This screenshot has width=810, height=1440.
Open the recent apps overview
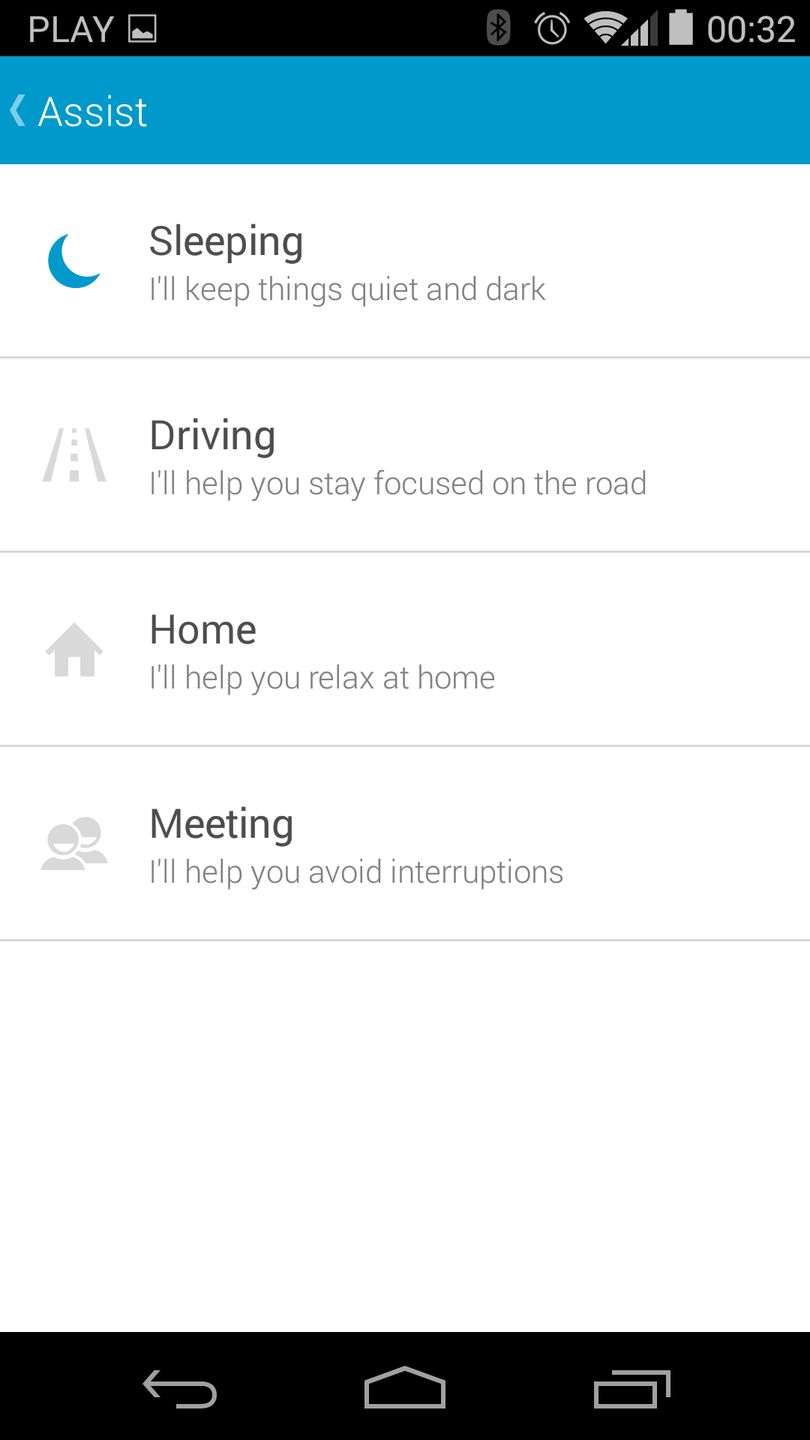pos(630,1389)
